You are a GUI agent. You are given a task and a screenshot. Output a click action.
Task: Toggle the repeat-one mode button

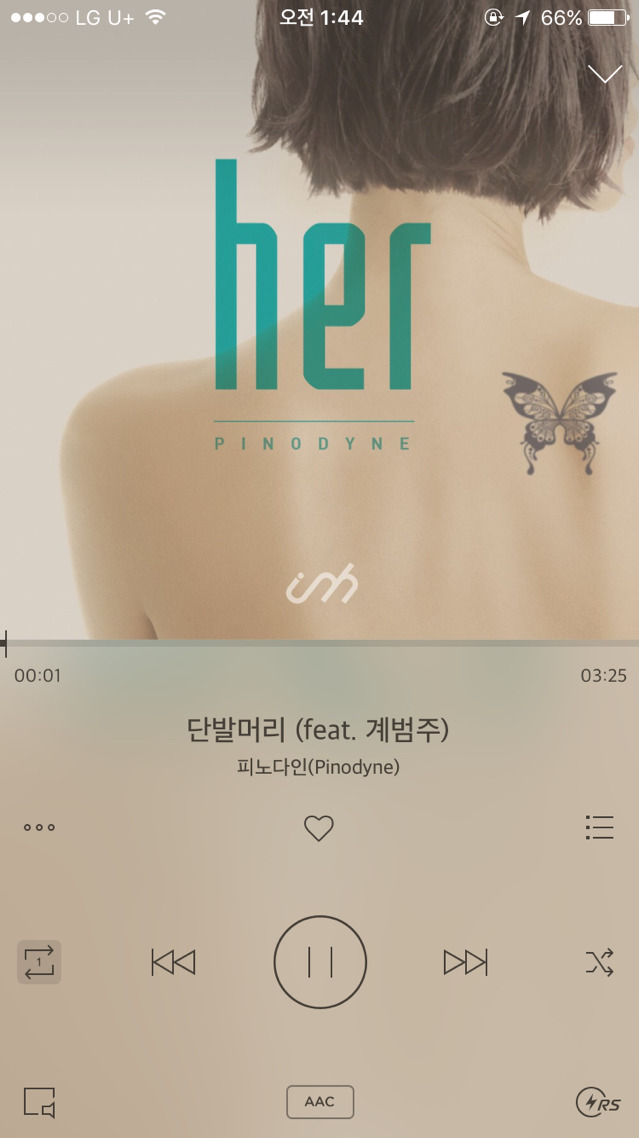coord(39,962)
